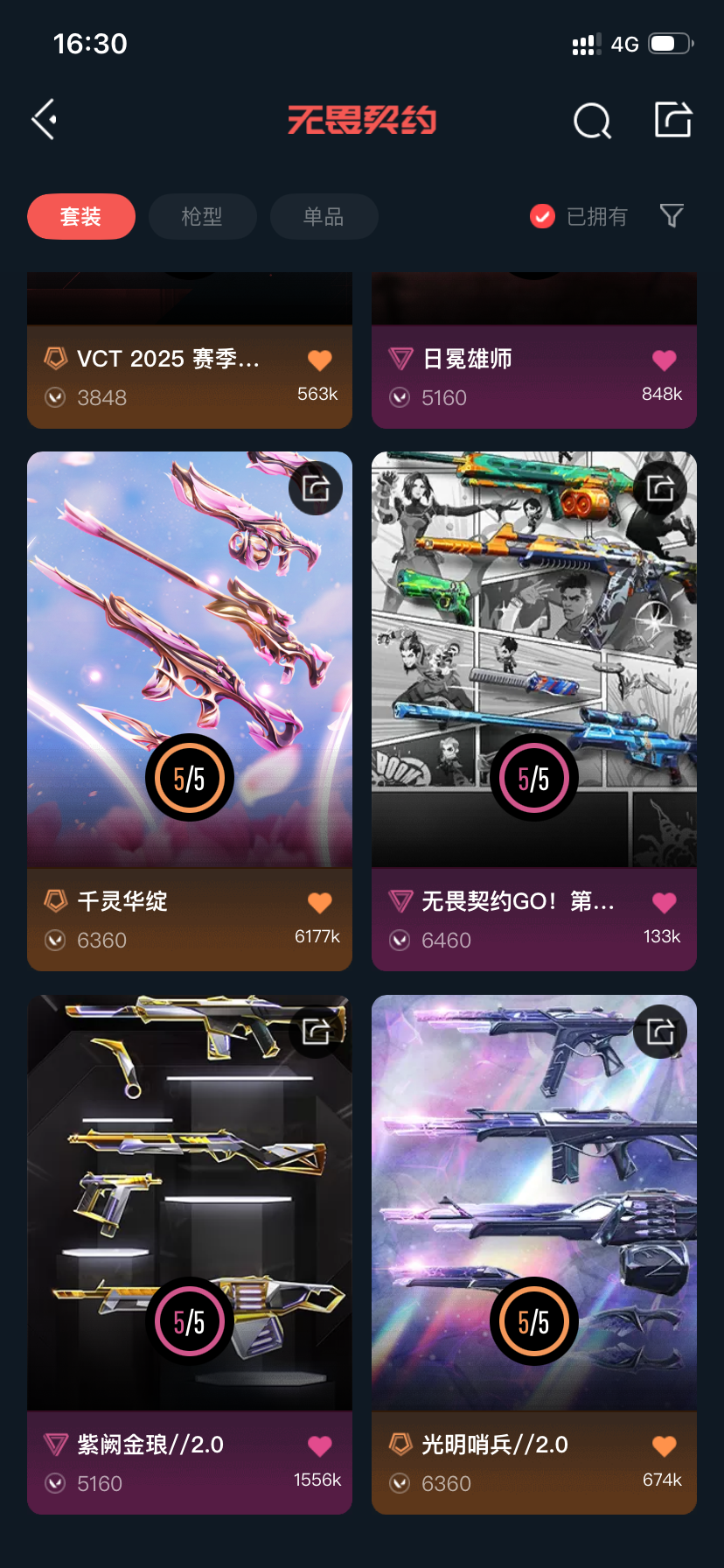
Task: Like the 千灵华绽 bundle
Action: tap(320, 902)
